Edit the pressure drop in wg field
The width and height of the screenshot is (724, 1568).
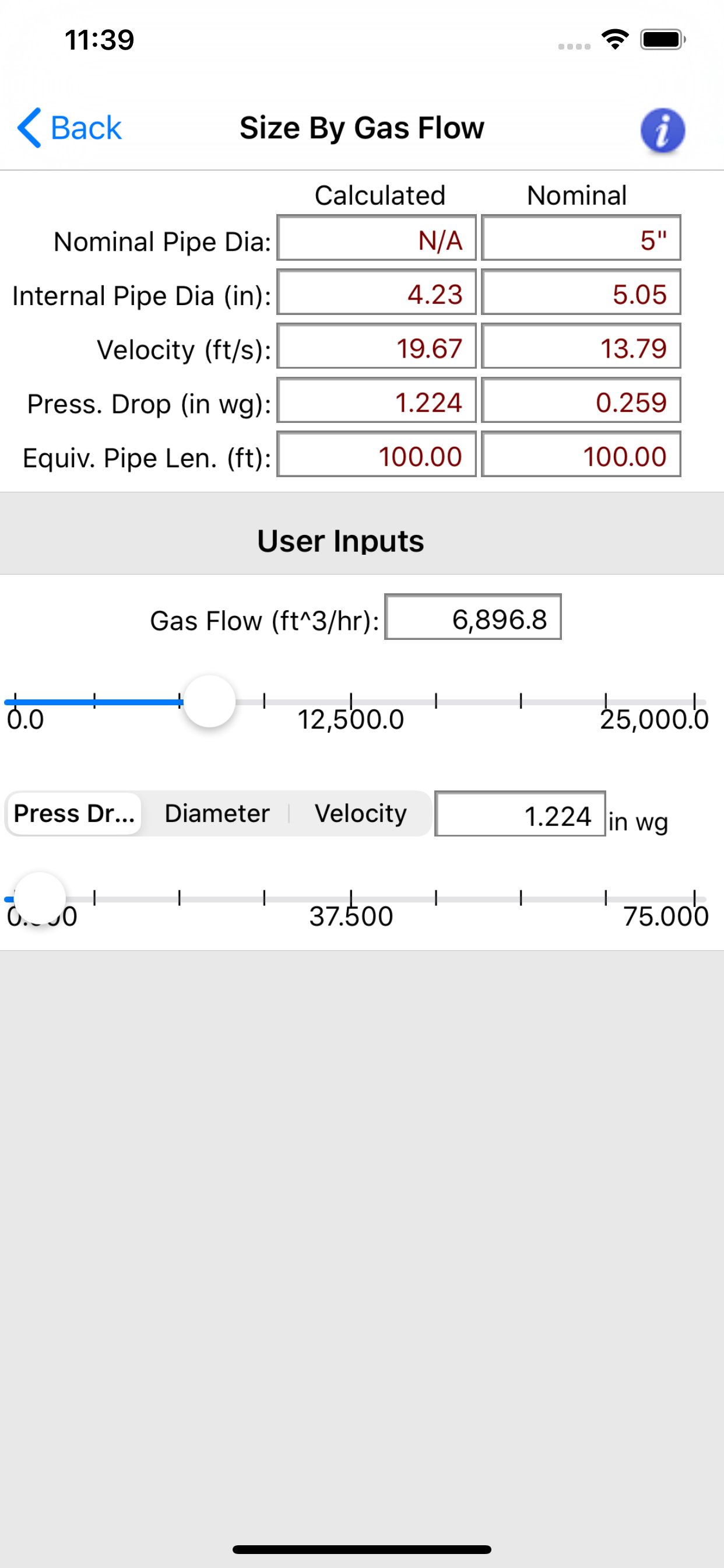point(519,814)
